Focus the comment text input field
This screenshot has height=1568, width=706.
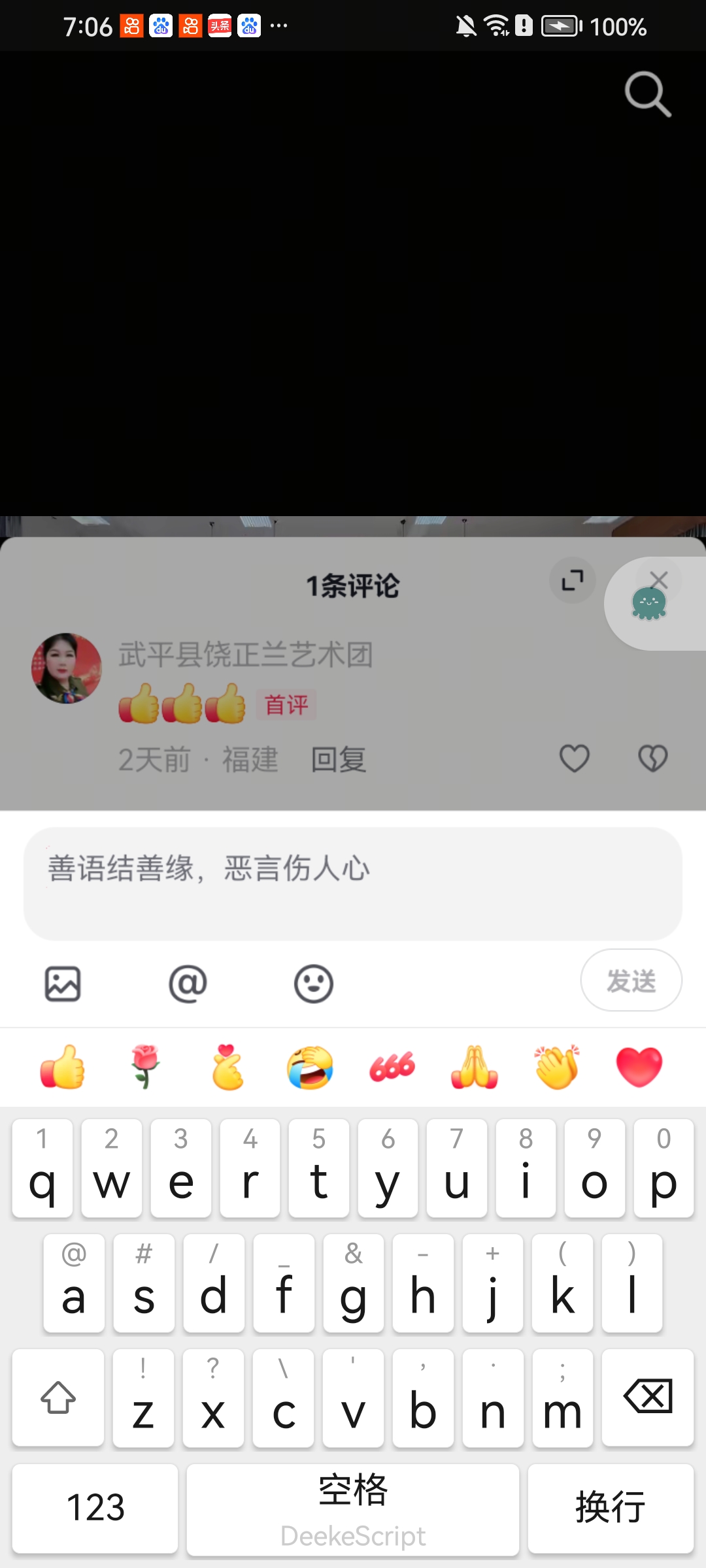point(353,883)
